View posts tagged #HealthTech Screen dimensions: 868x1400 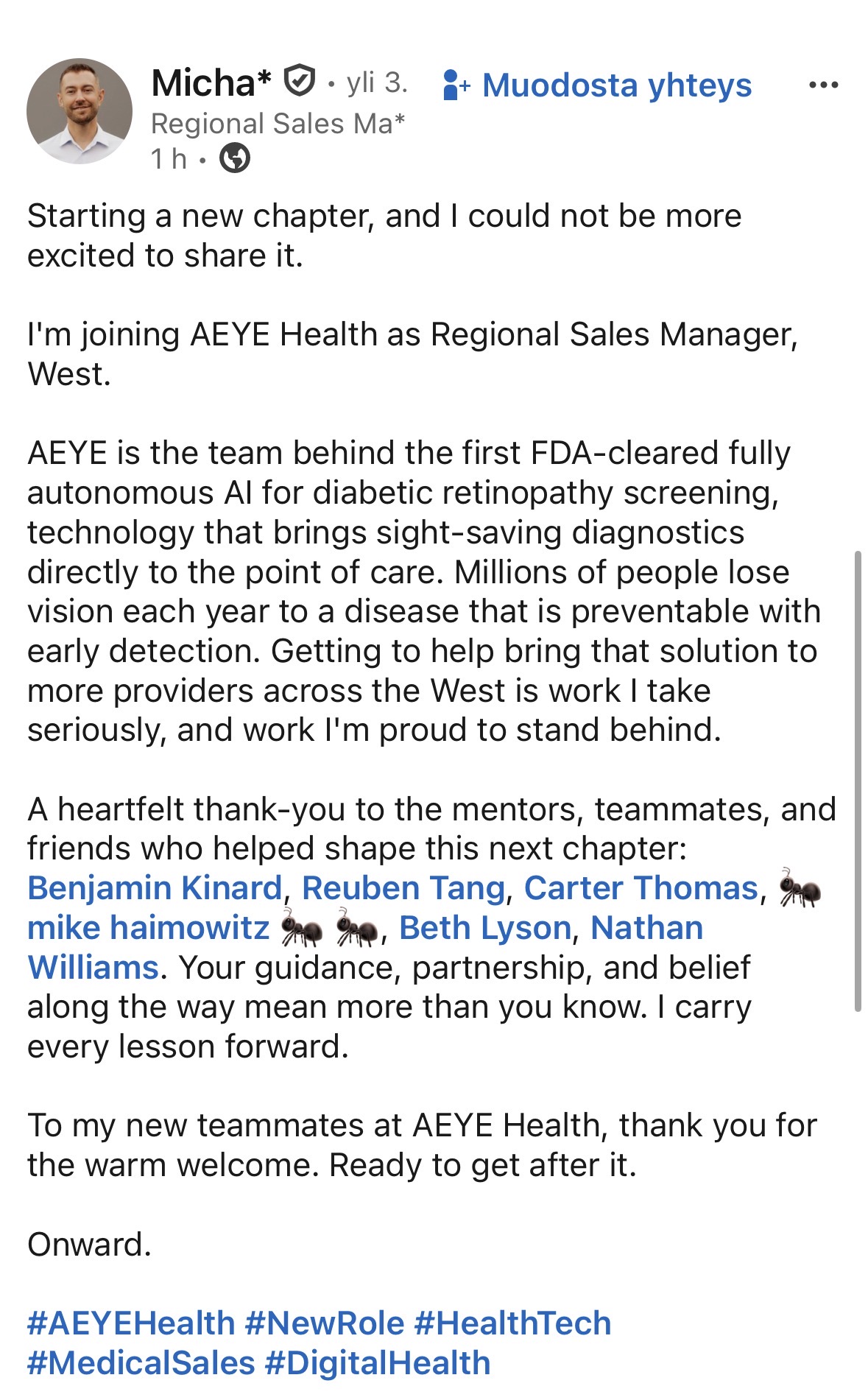512,1323
